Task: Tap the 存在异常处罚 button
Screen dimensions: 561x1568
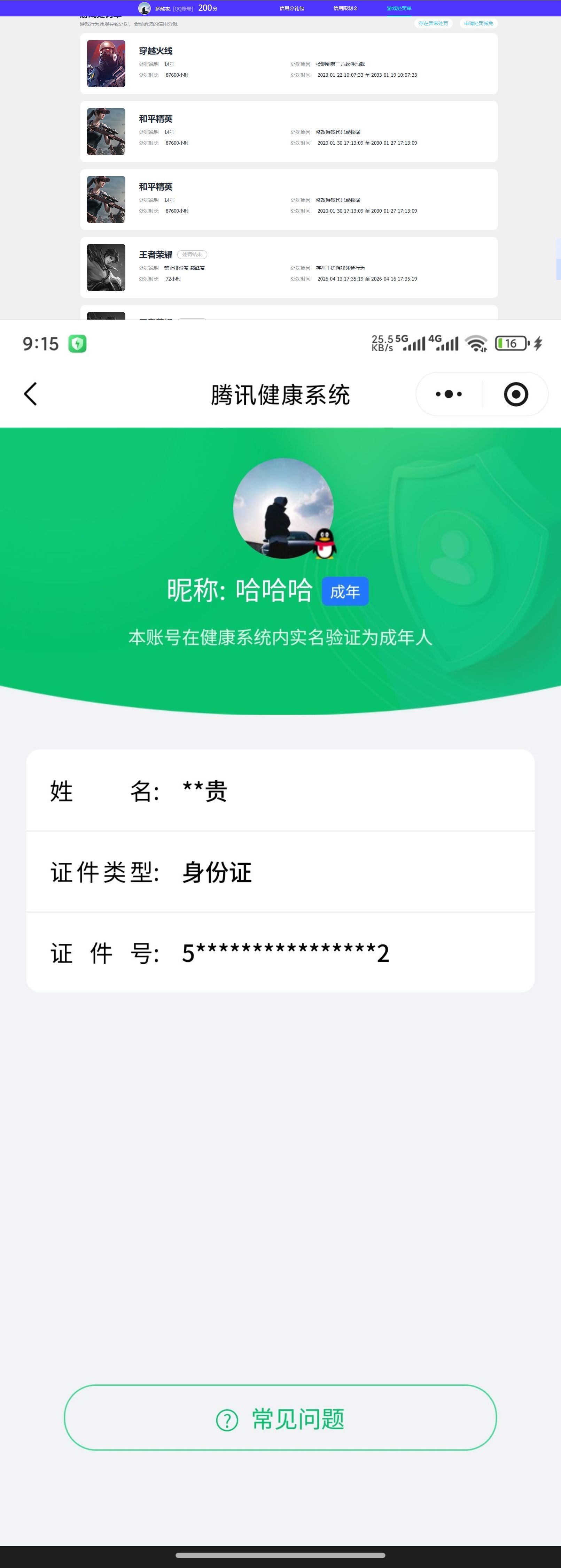Action: [433, 24]
